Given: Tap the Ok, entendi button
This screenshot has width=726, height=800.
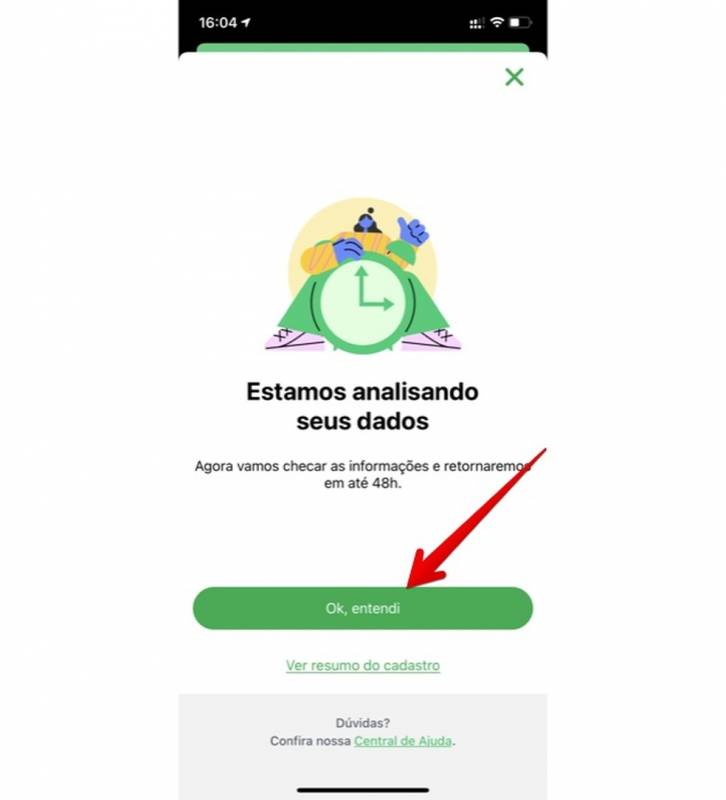Looking at the screenshot, I should [x=362, y=608].
